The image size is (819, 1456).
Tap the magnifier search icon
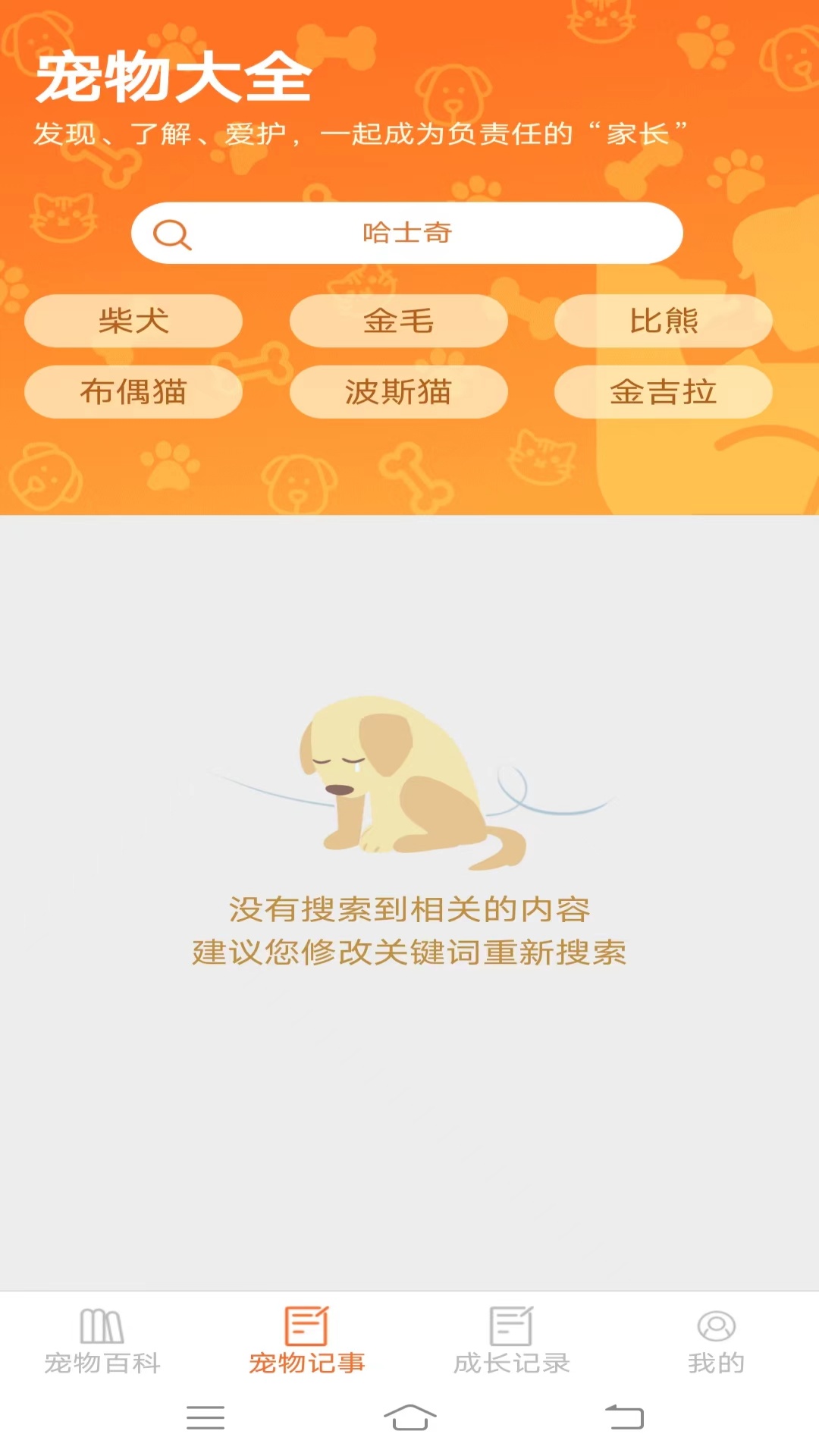tap(171, 234)
